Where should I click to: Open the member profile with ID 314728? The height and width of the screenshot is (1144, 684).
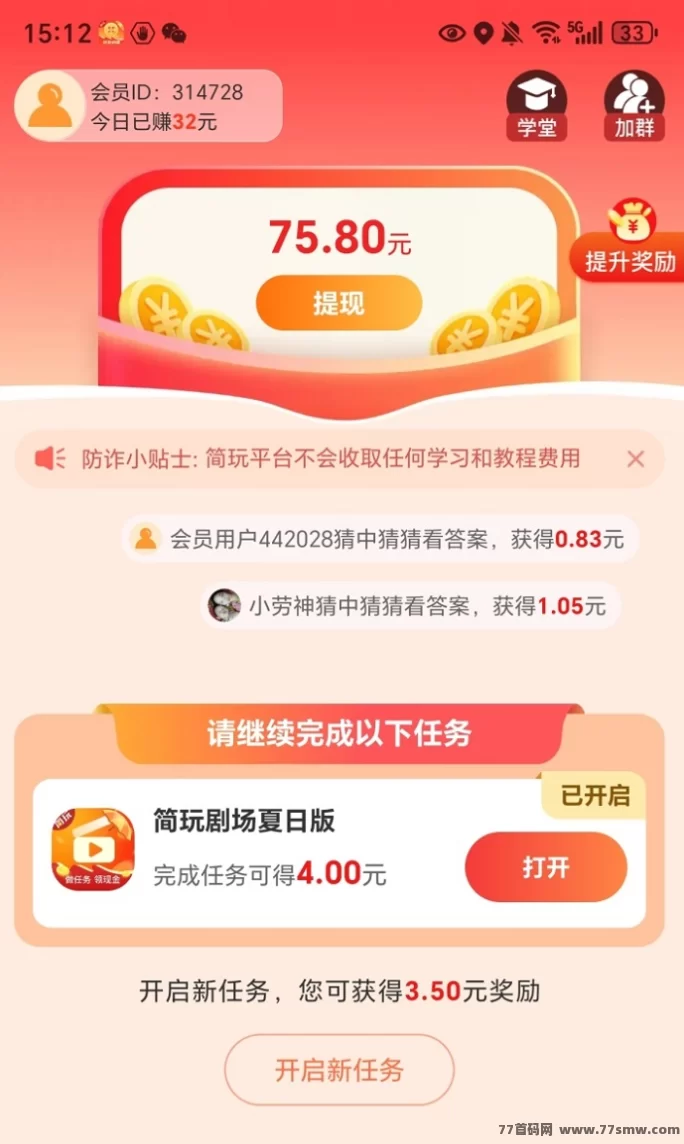tap(148, 106)
